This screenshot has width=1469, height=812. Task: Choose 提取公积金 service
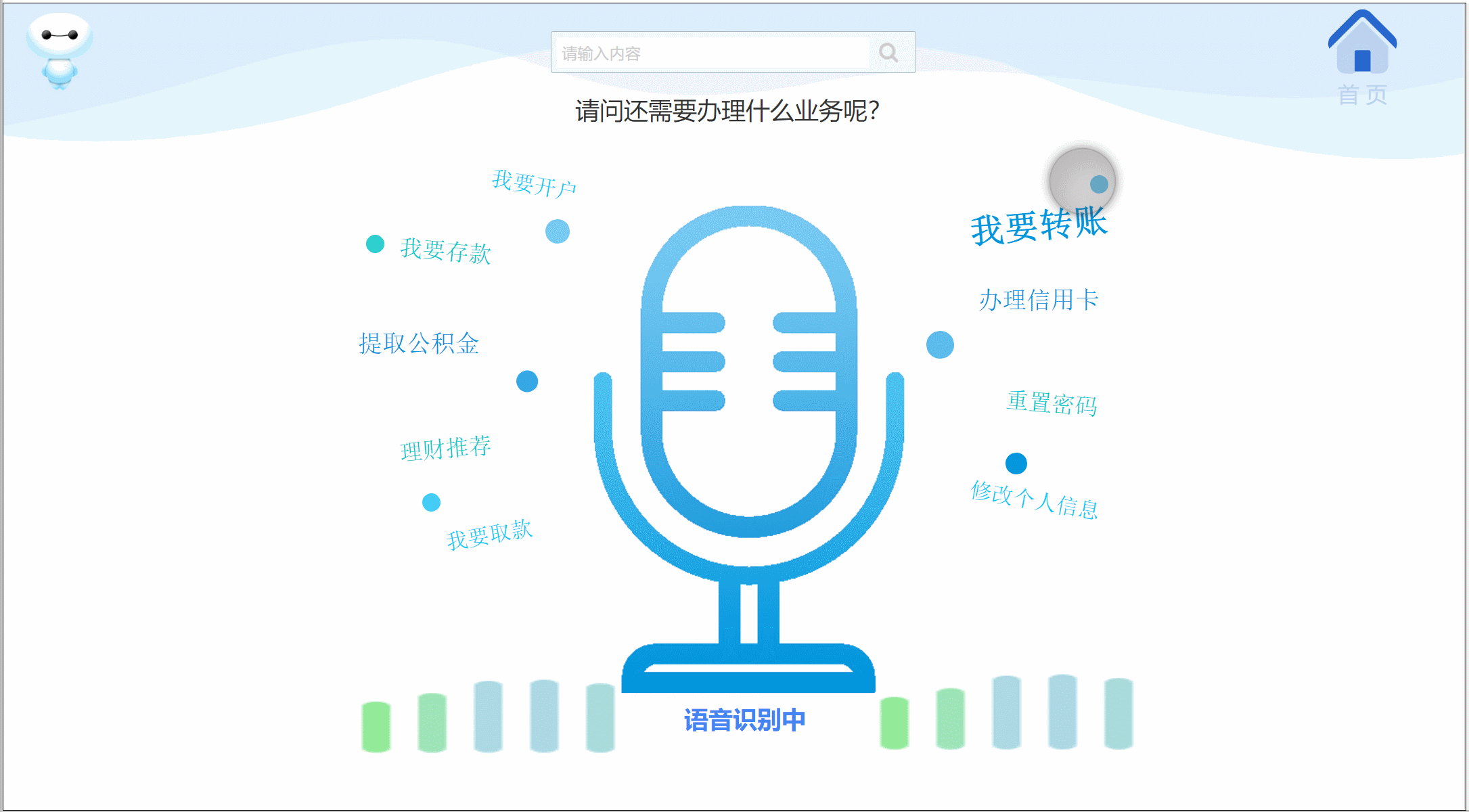click(x=419, y=344)
